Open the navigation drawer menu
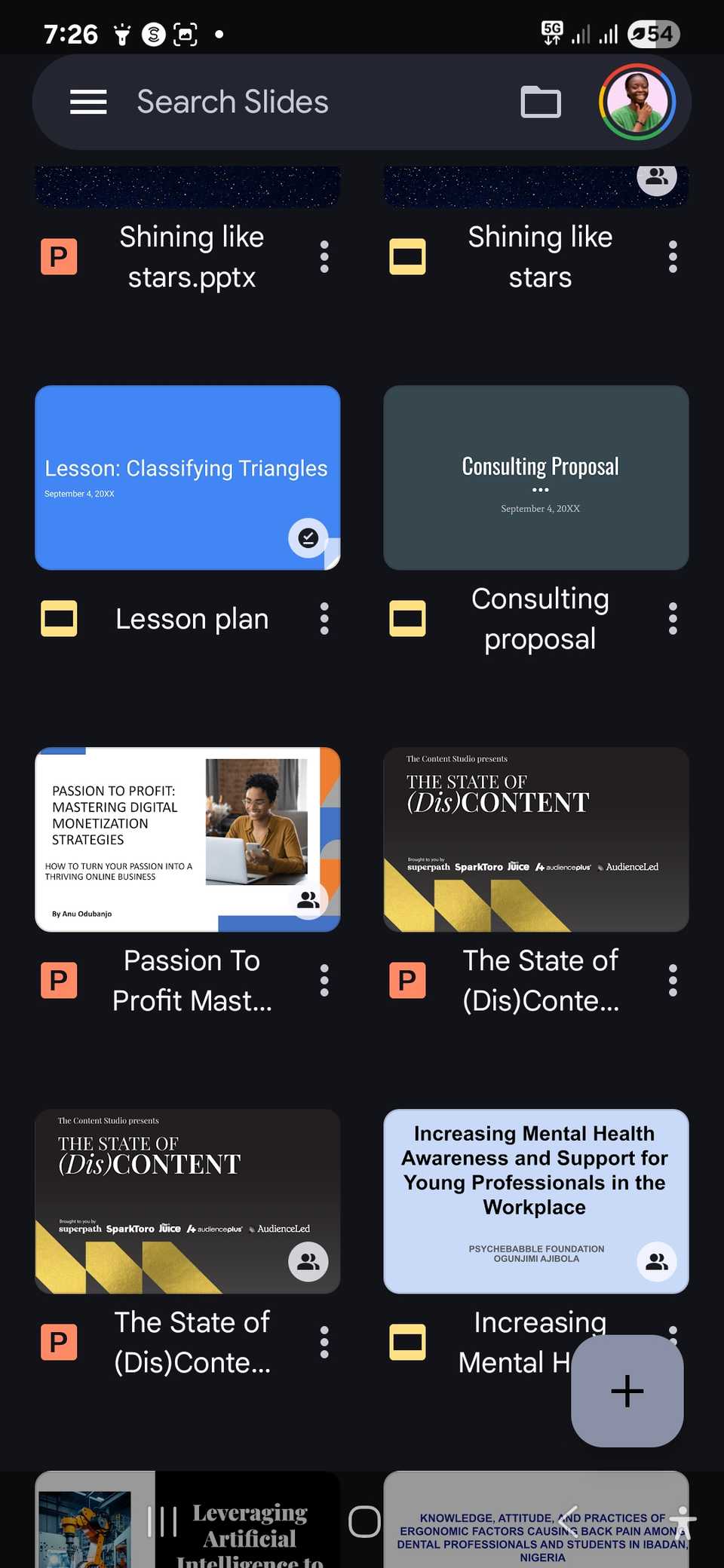The height and width of the screenshot is (1568, 724). click(x=87, y=102)
